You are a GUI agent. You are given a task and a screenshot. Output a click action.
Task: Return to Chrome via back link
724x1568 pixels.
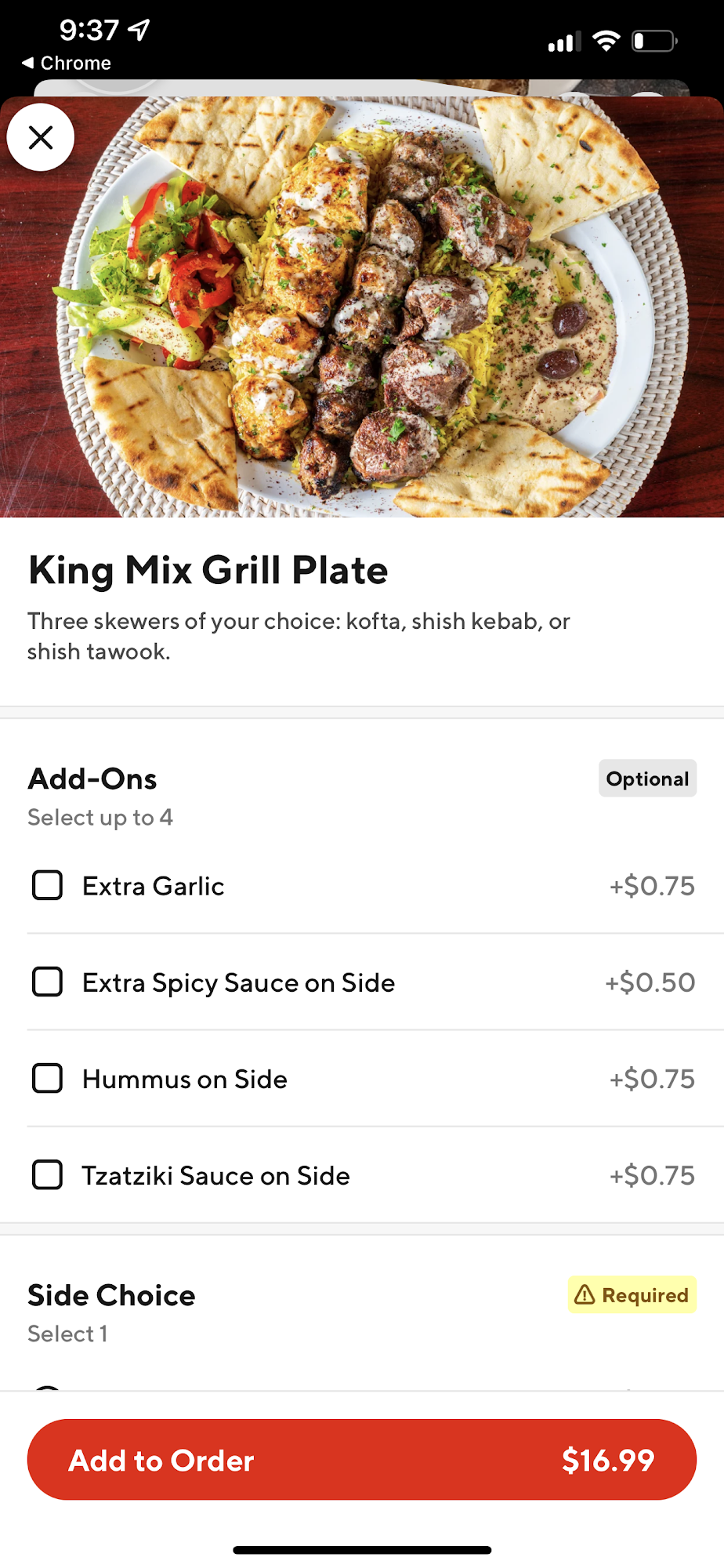pos(67,63)
